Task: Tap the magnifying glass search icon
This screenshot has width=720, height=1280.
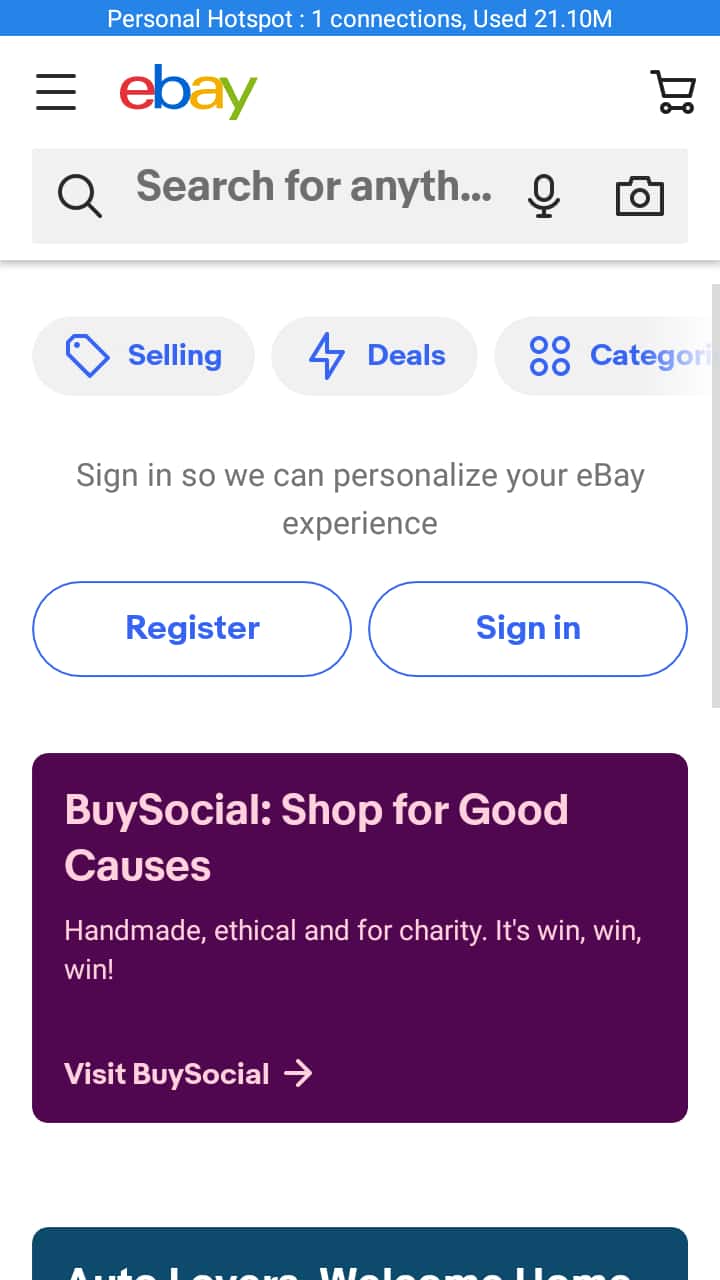Action: tap(79, 195)
